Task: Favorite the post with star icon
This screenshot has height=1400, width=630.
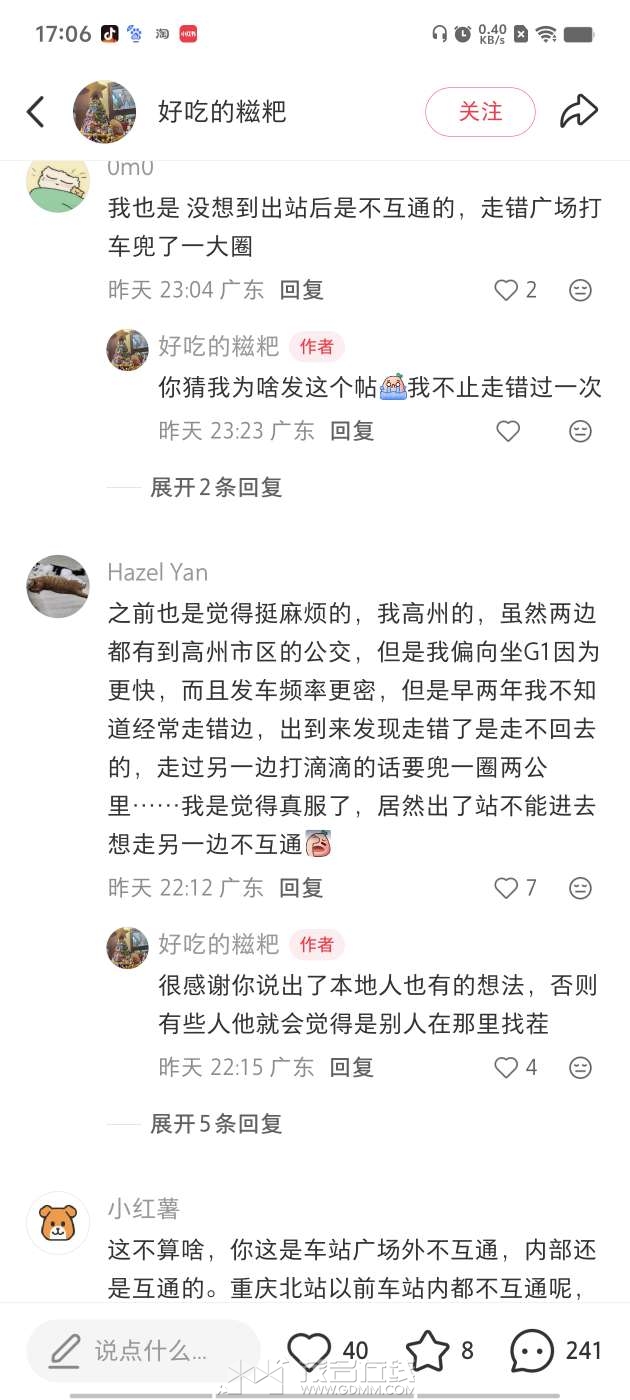Action: coord(427,1351)
